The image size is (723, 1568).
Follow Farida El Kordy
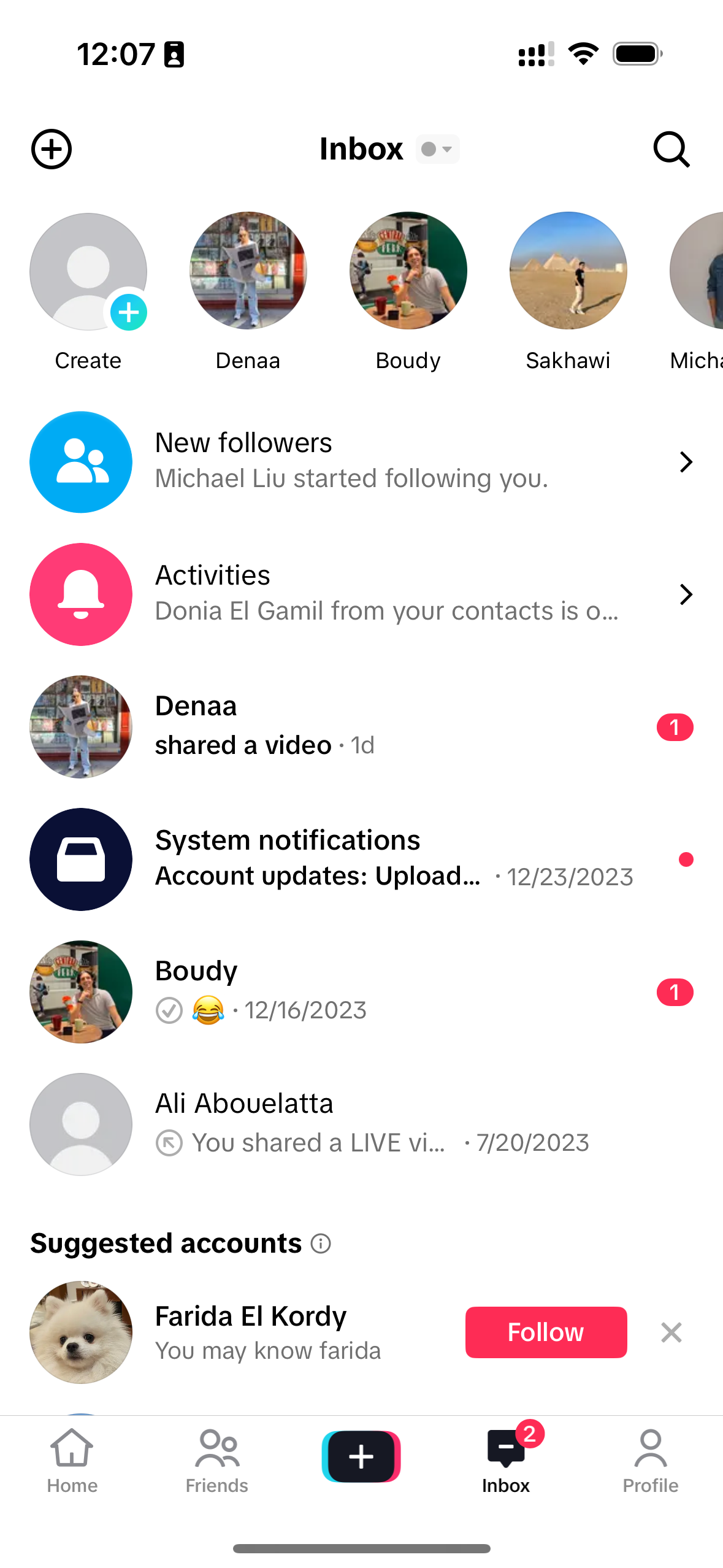546,1332
